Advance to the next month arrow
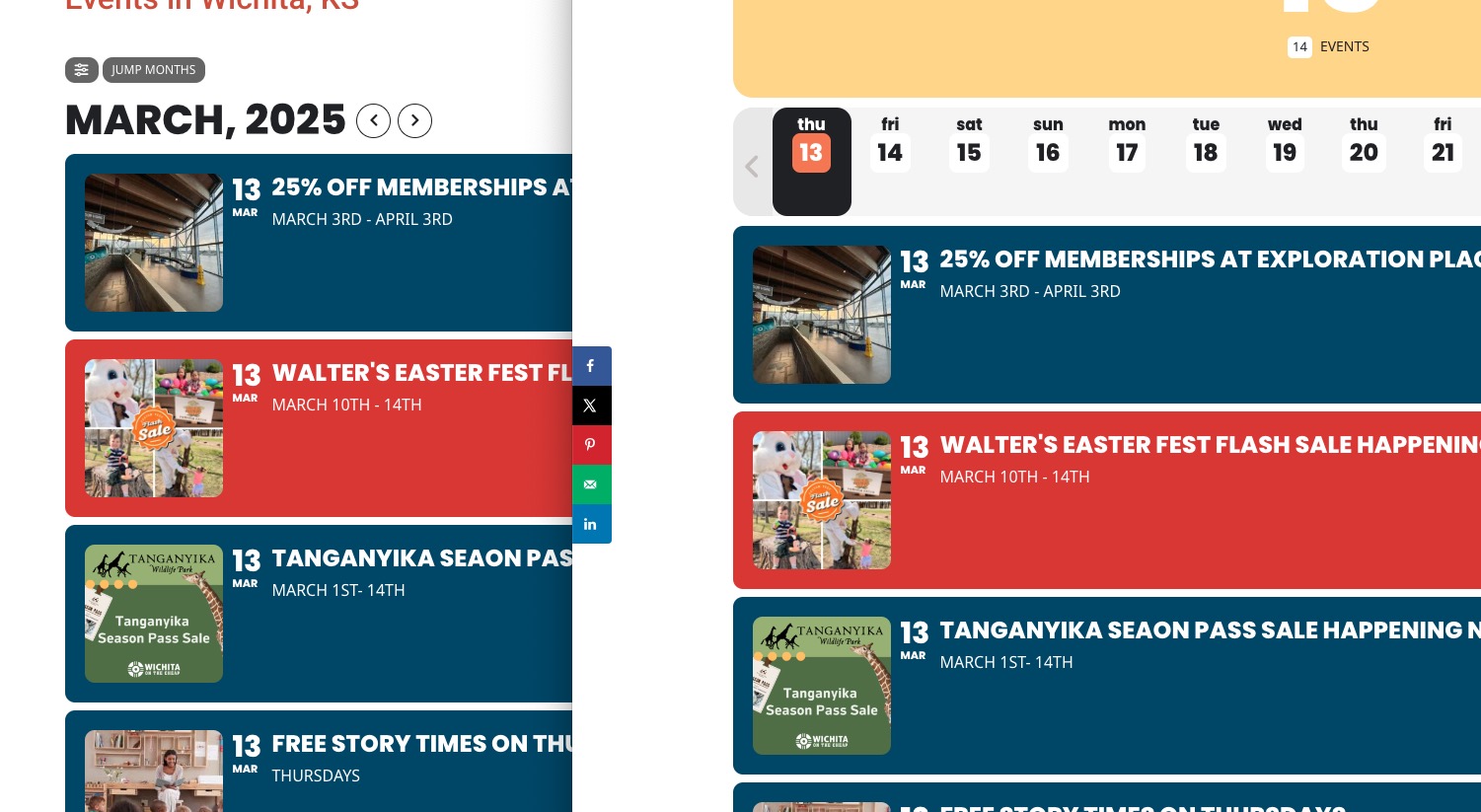 point(414,120)
